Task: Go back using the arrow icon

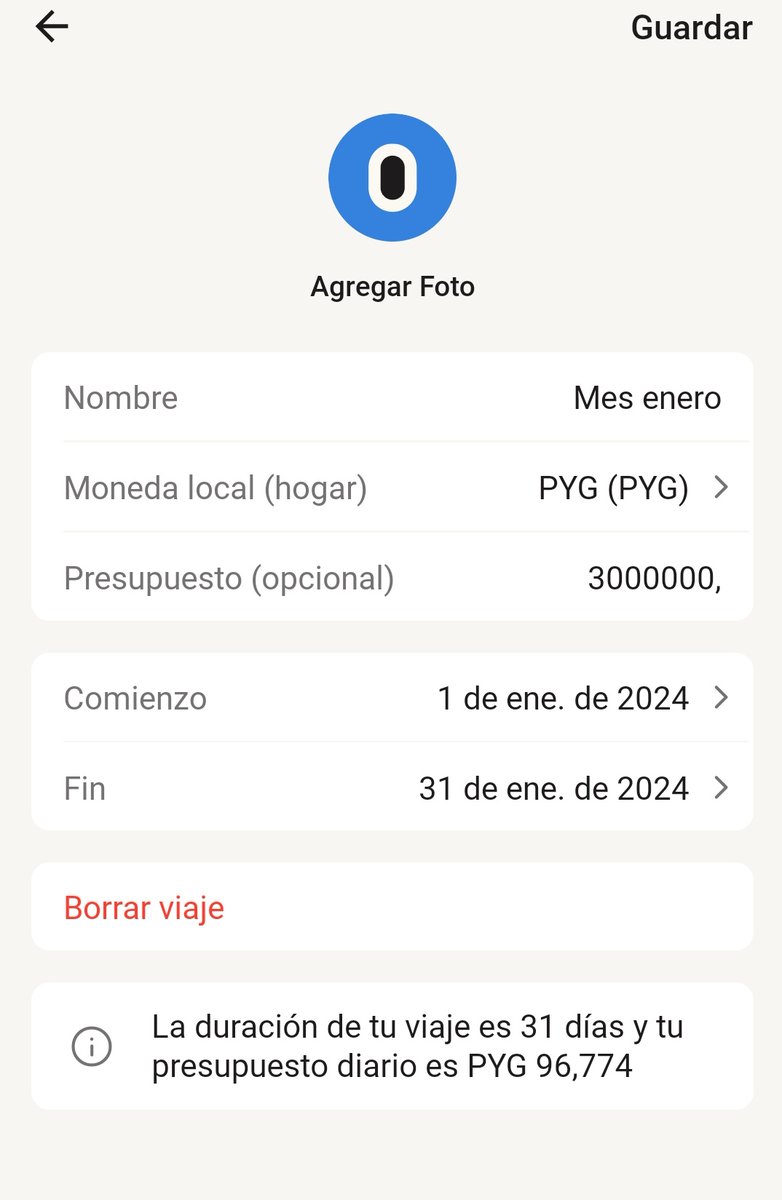Action: click(x=52, y=27)
